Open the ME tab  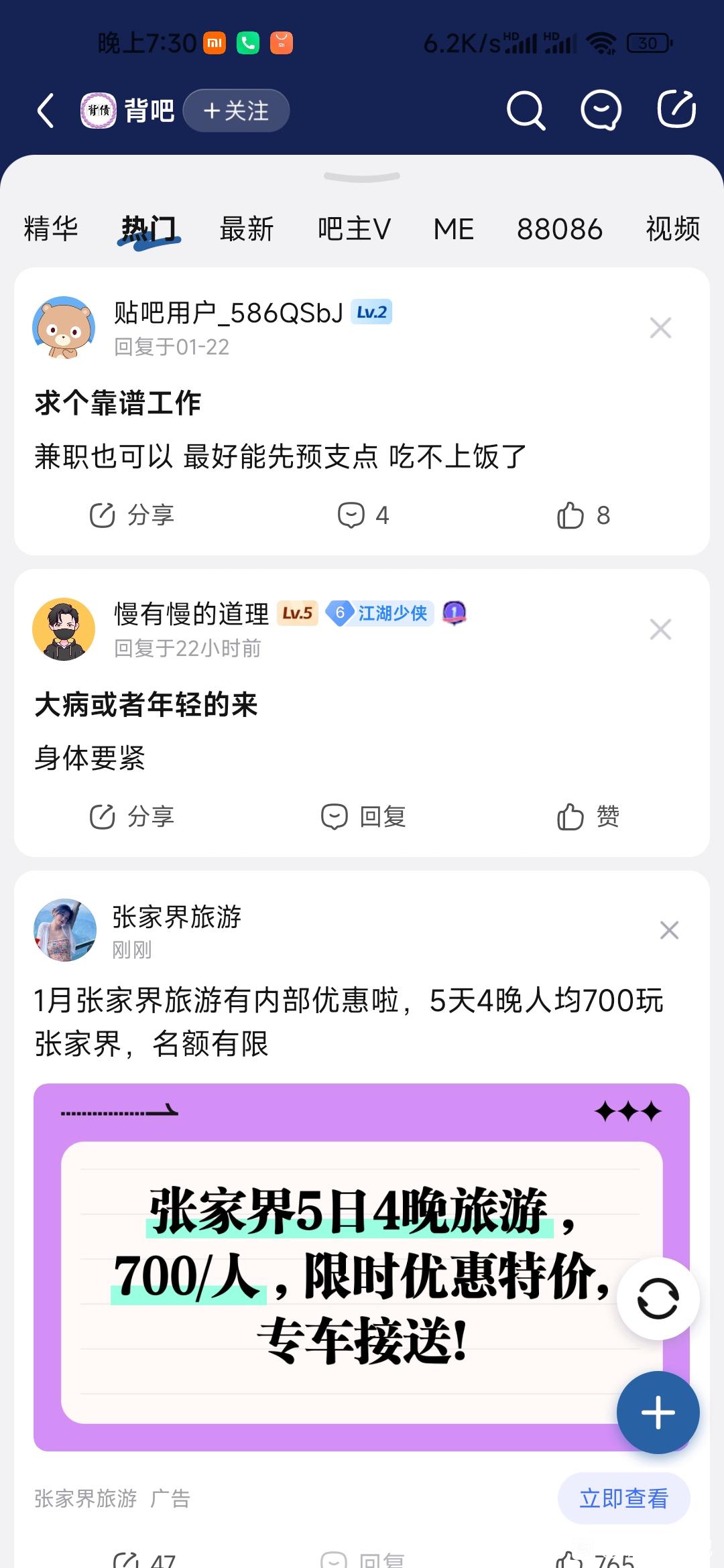pos(454,229)
